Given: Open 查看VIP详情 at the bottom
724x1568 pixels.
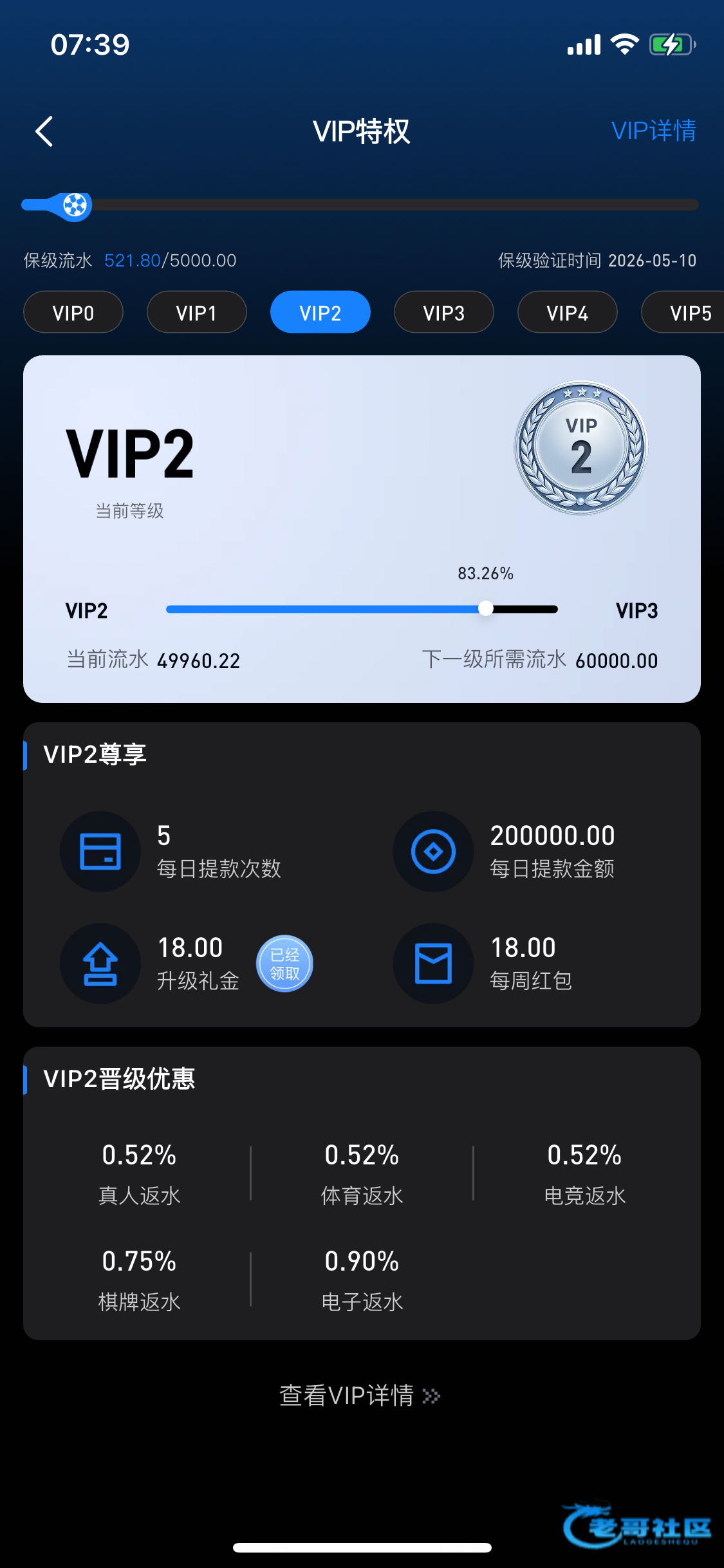Looking at the screenshot, I should 359,1395.
